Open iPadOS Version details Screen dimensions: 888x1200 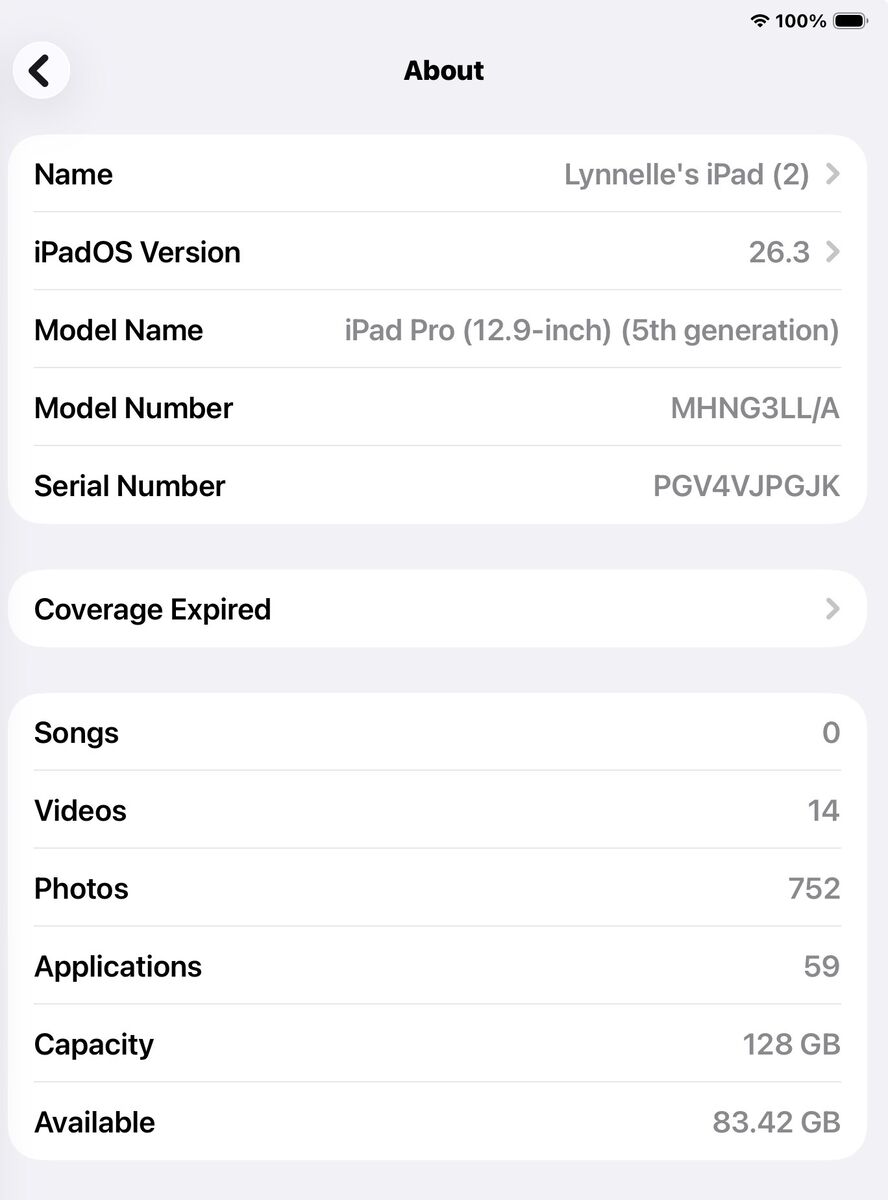click(437, 252)
